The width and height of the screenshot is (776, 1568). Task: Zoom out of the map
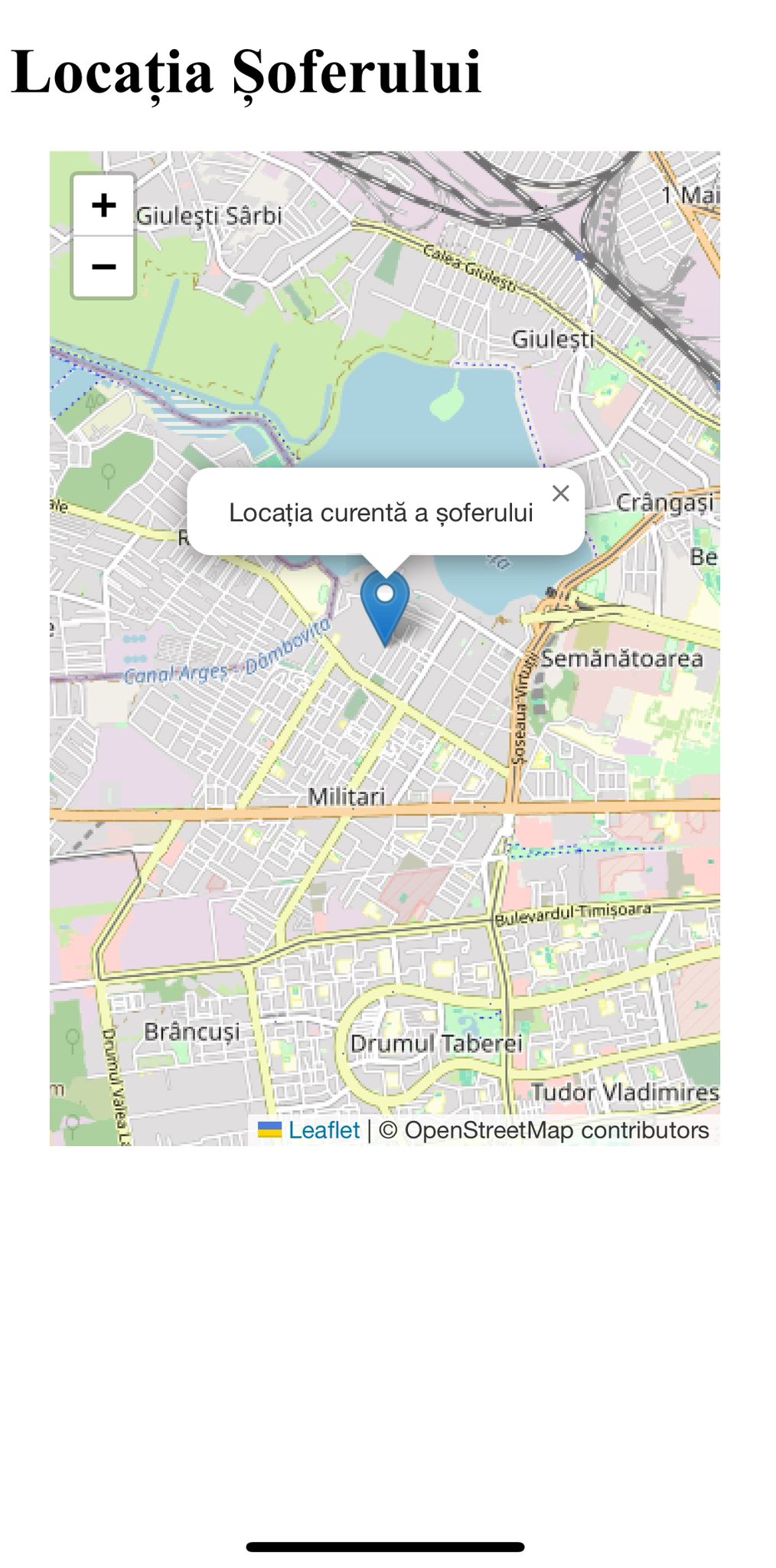coord(103,266)
